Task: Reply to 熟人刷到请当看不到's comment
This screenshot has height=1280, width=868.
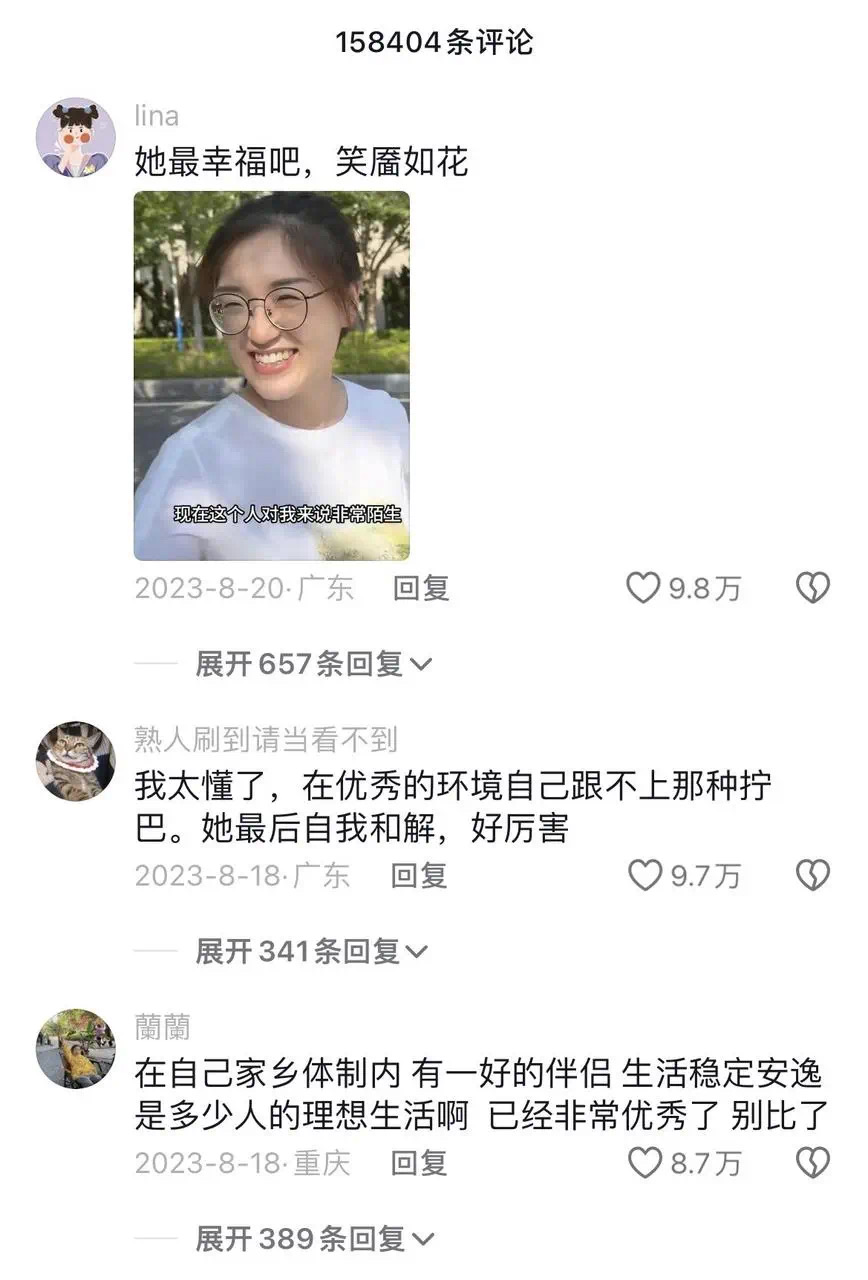Action: [x=418, y=876]
